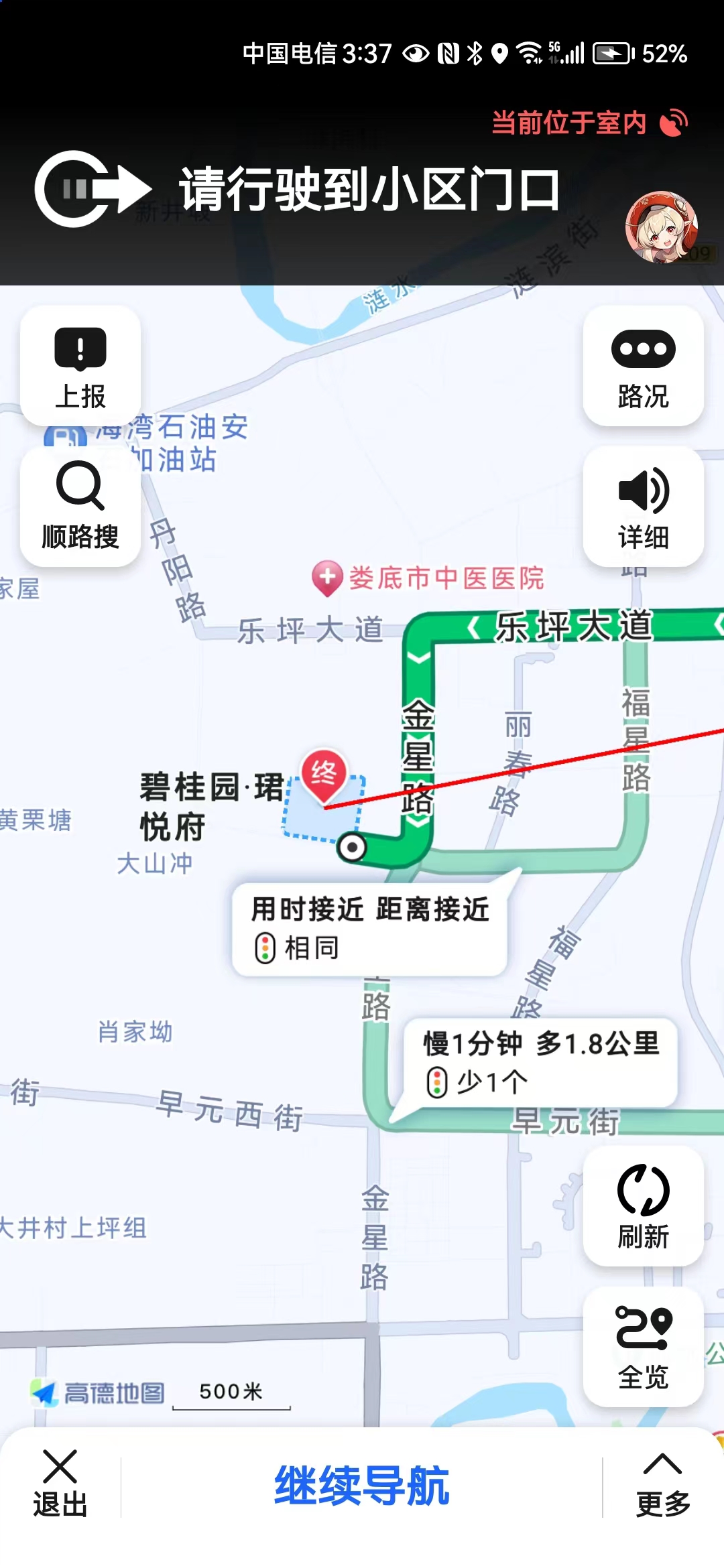Tap the 终 destination marker
The width and height of the screenshot is (724, 1568).
324,775
